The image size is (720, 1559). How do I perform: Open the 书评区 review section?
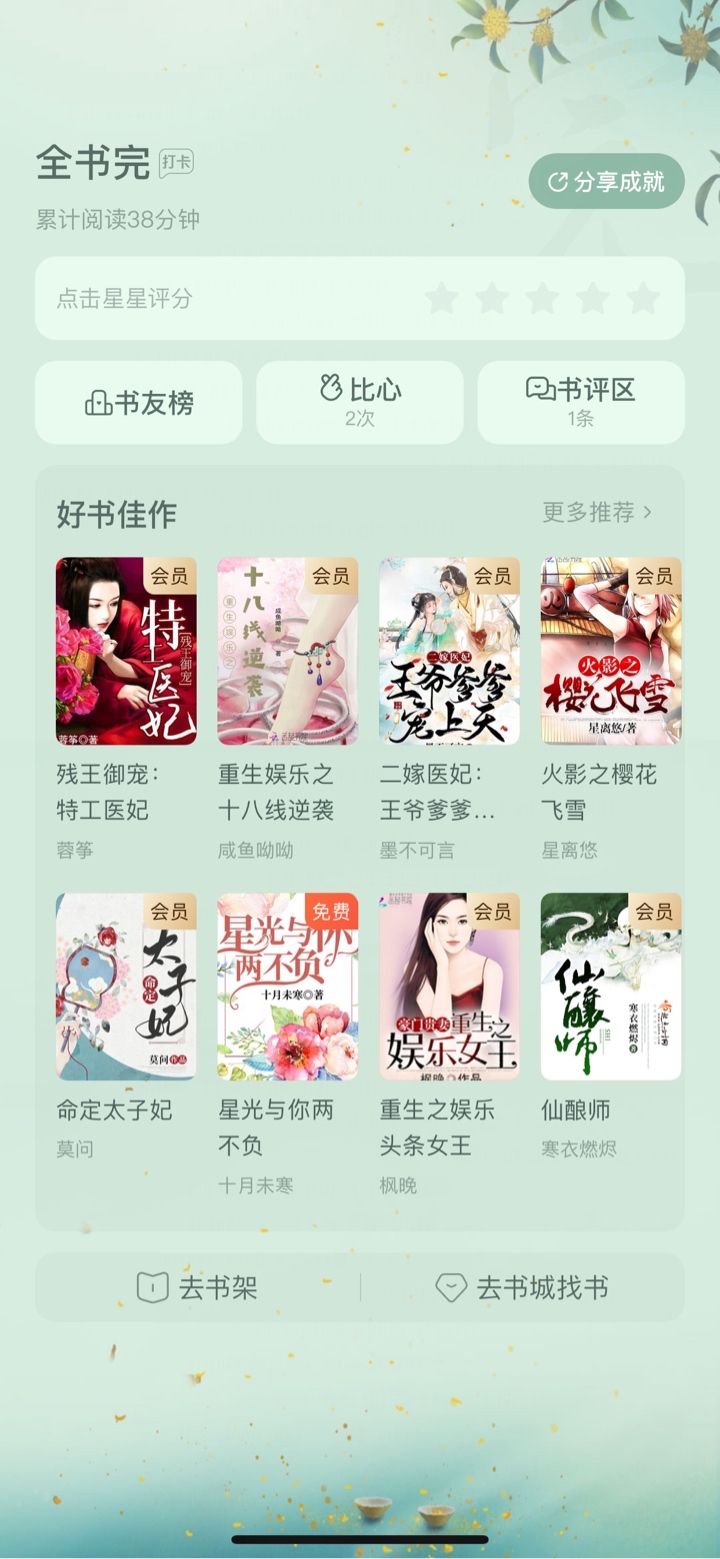(581, 402)
